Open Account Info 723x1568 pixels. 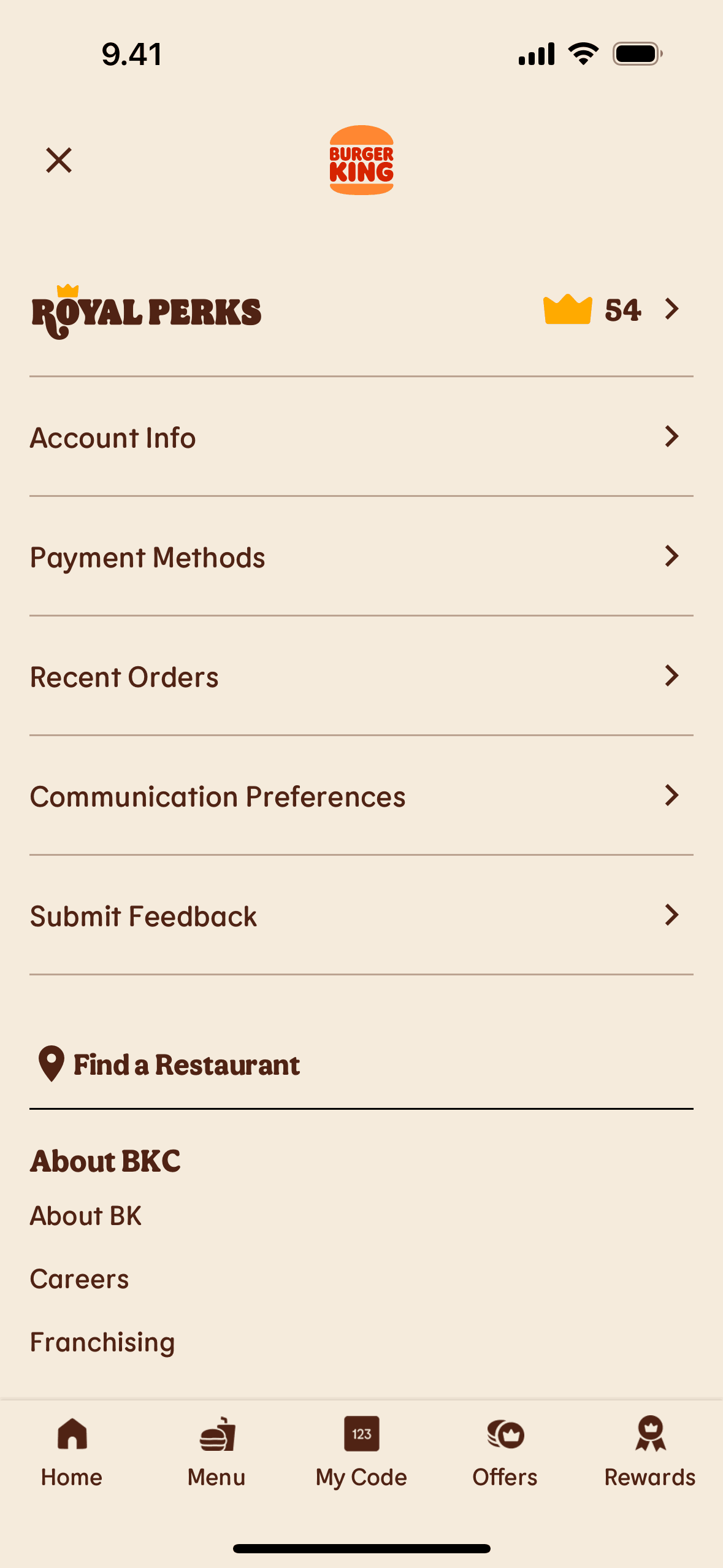pos(361,437)
